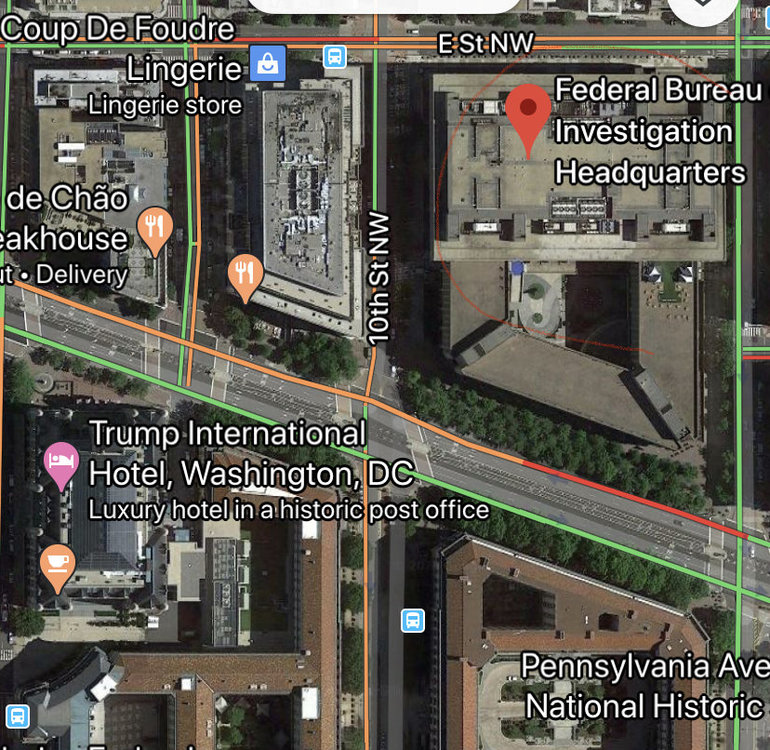Tap the orange coffee cup café marker

click(58, 565)
